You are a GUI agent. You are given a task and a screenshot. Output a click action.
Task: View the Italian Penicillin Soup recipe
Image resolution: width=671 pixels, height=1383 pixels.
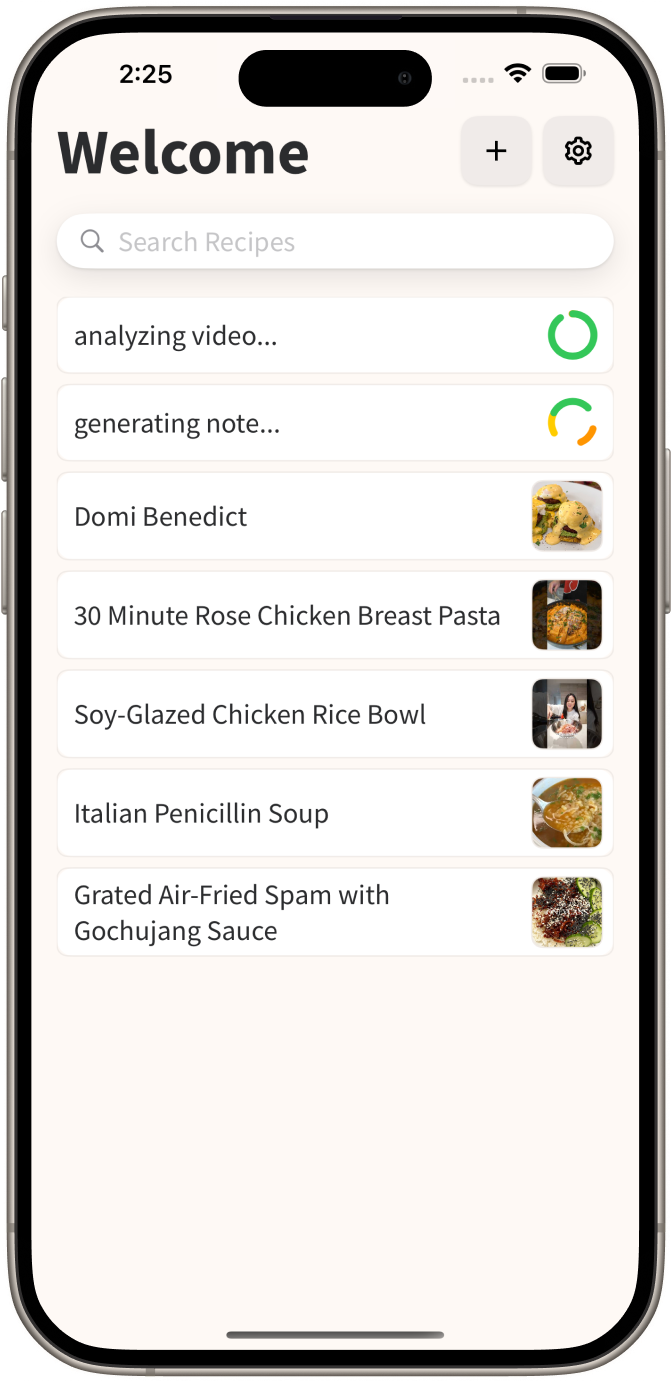click(335, 813)
